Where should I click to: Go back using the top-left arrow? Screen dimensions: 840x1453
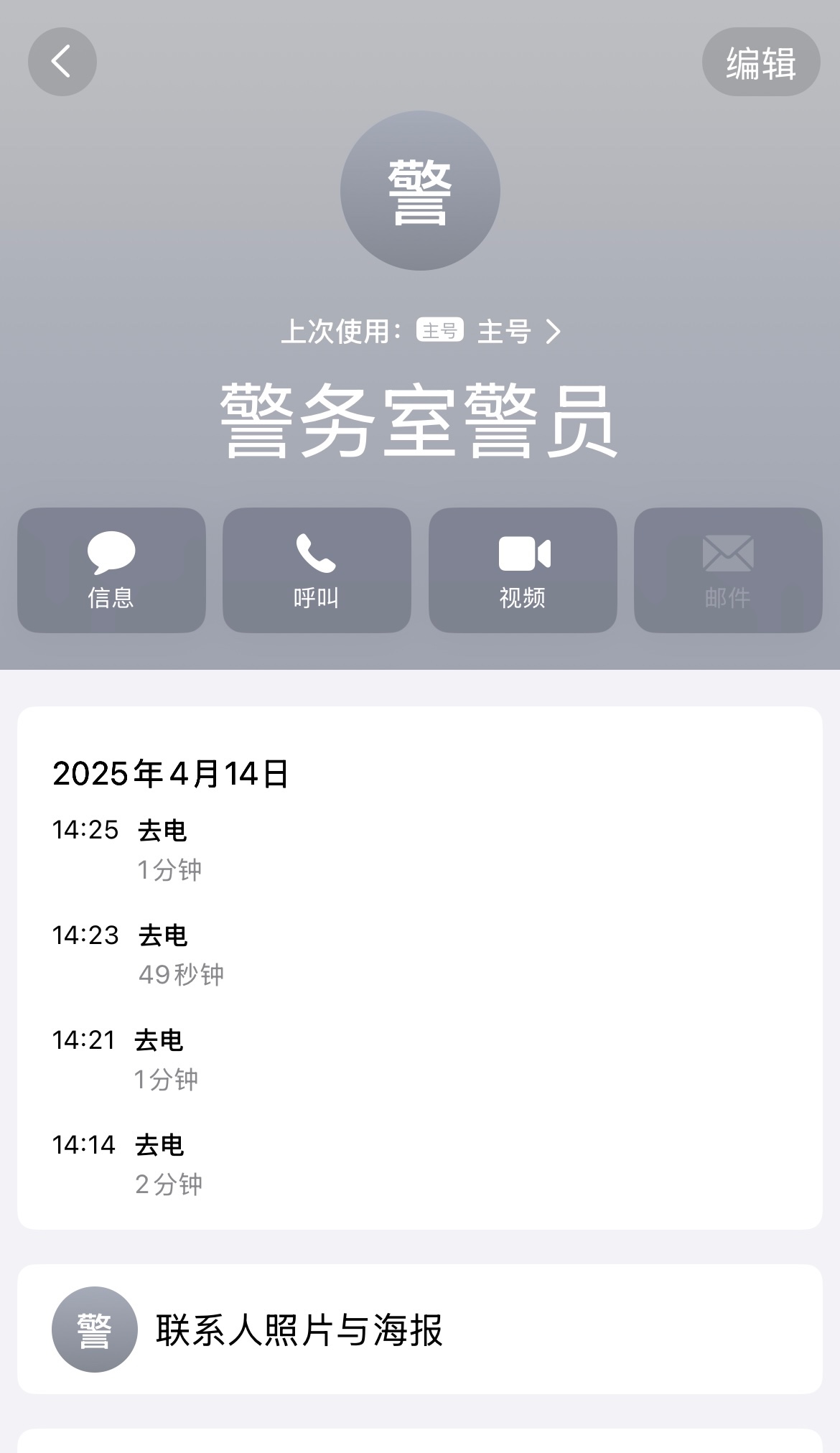[x=62, y=62]
